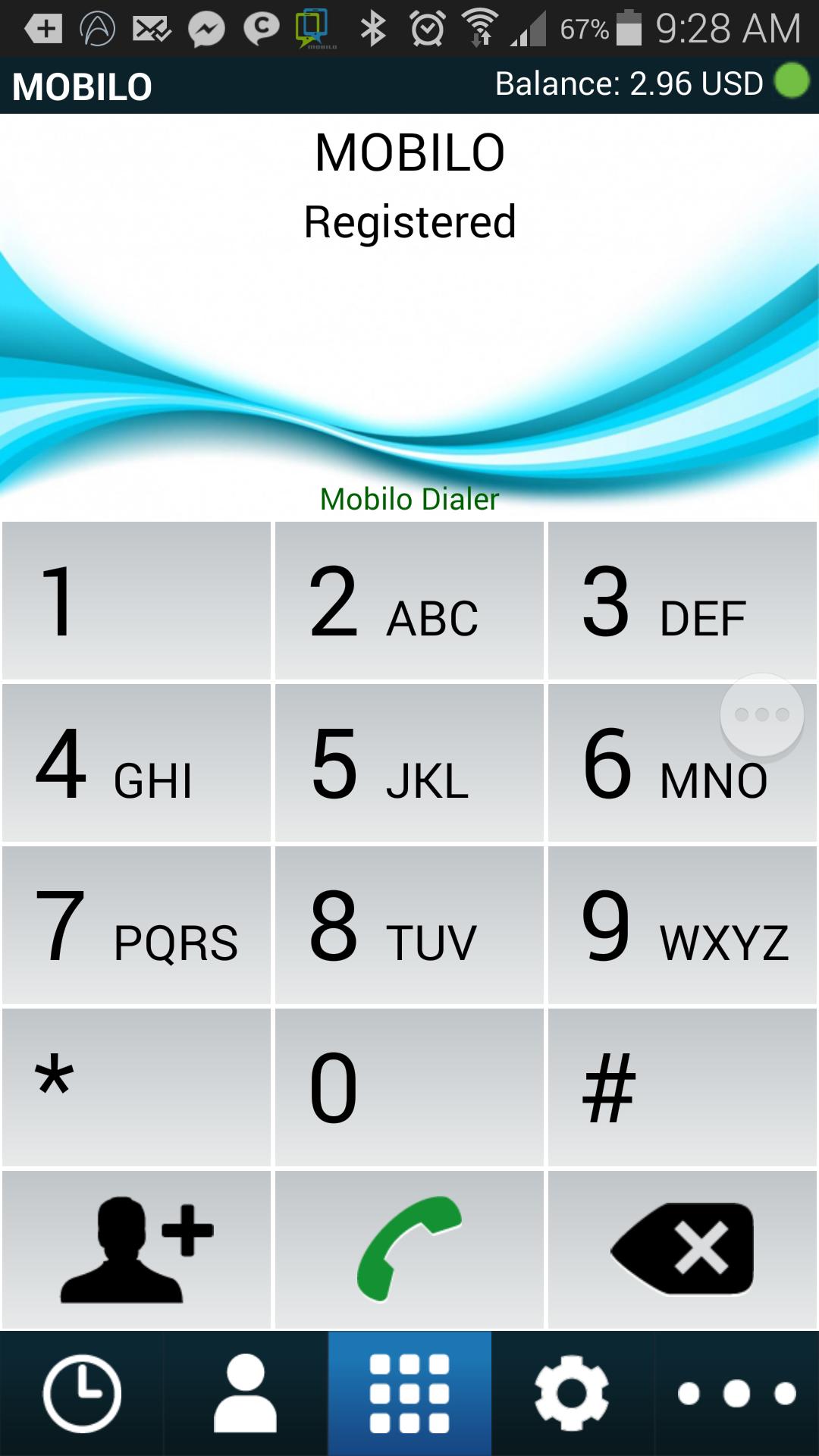Switch to the contacts tab
This screenshot has width=819, height=1456.
coord(246,1394)
